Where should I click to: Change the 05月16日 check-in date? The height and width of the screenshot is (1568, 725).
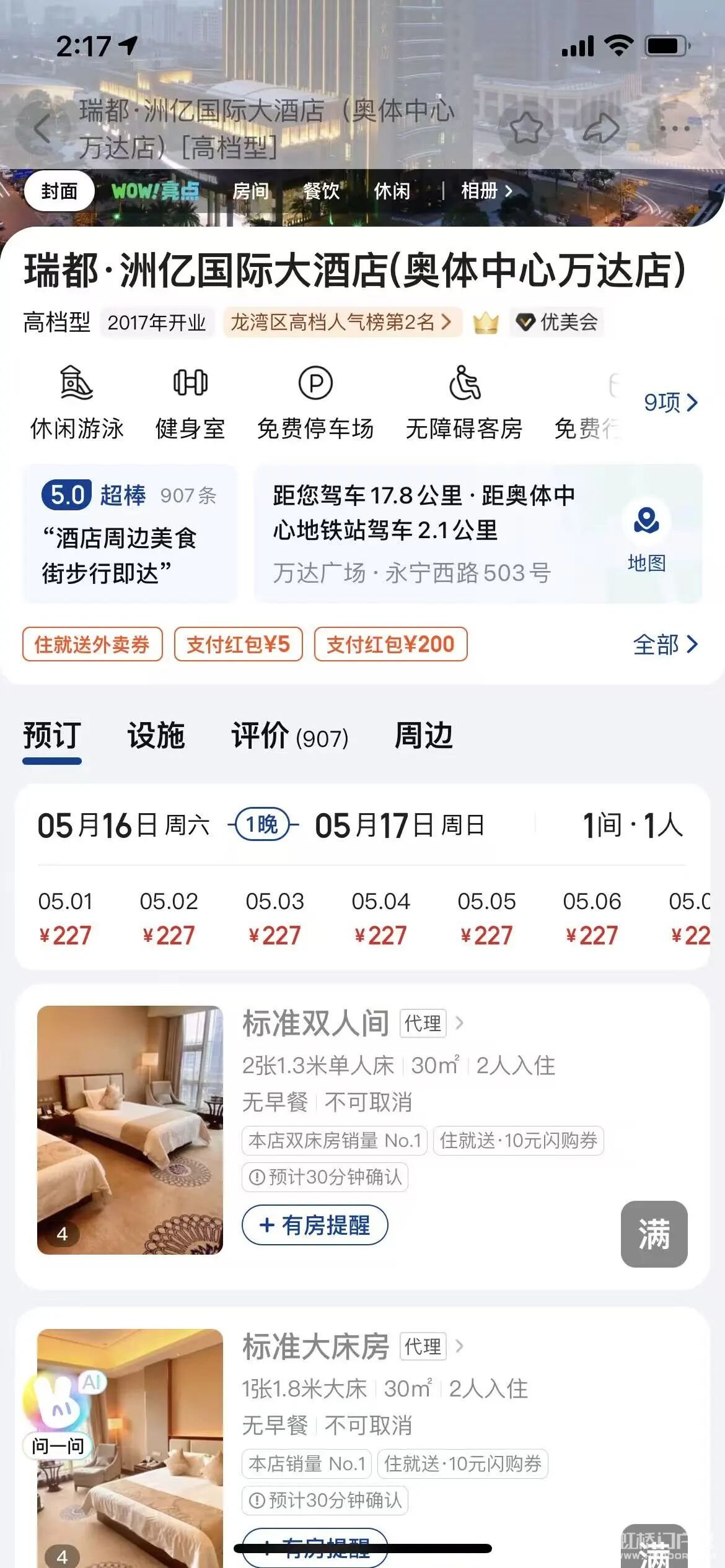(124, 825)
